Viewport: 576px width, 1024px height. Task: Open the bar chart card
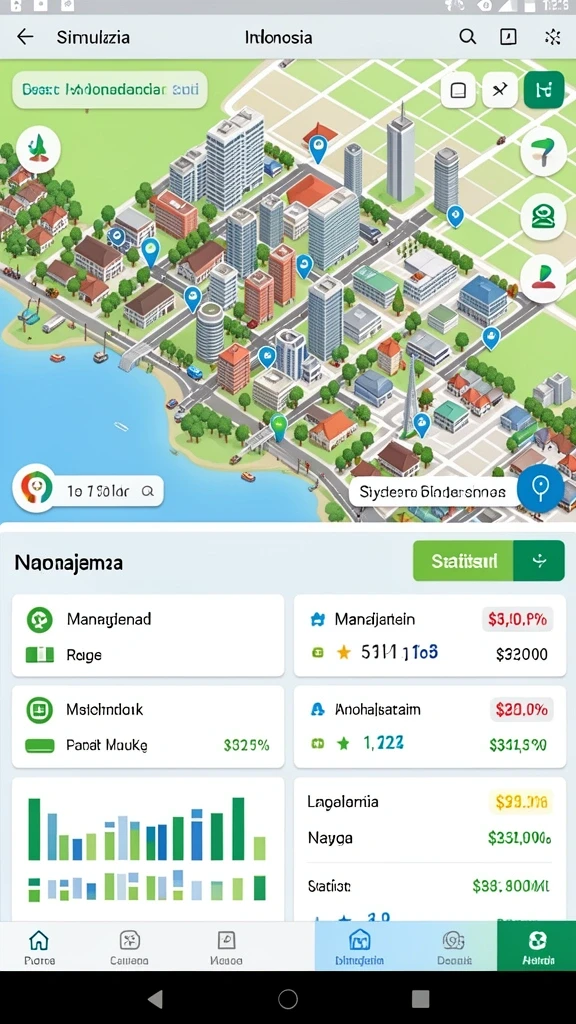(x=148, y=849)
